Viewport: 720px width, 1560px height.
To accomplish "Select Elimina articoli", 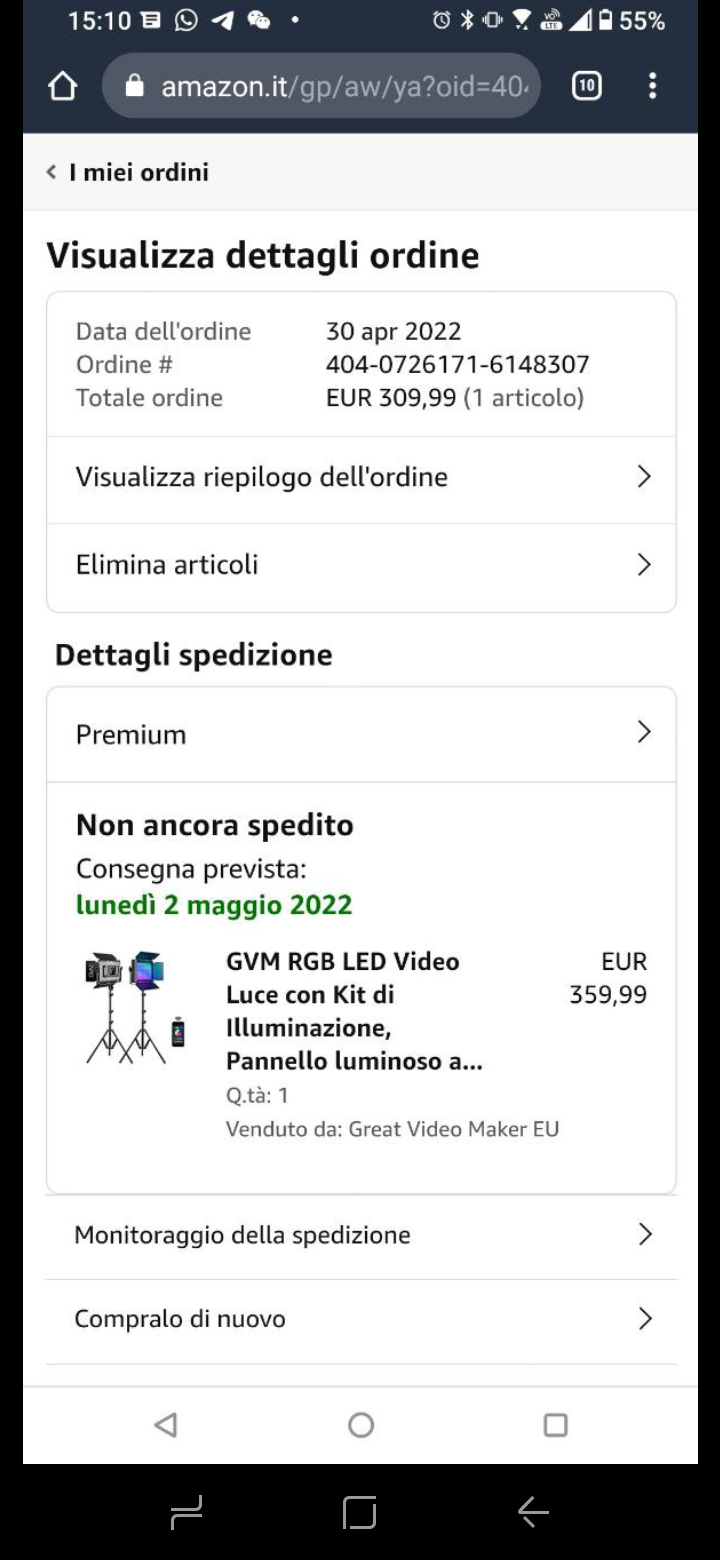I will click(x=360, y=565).
